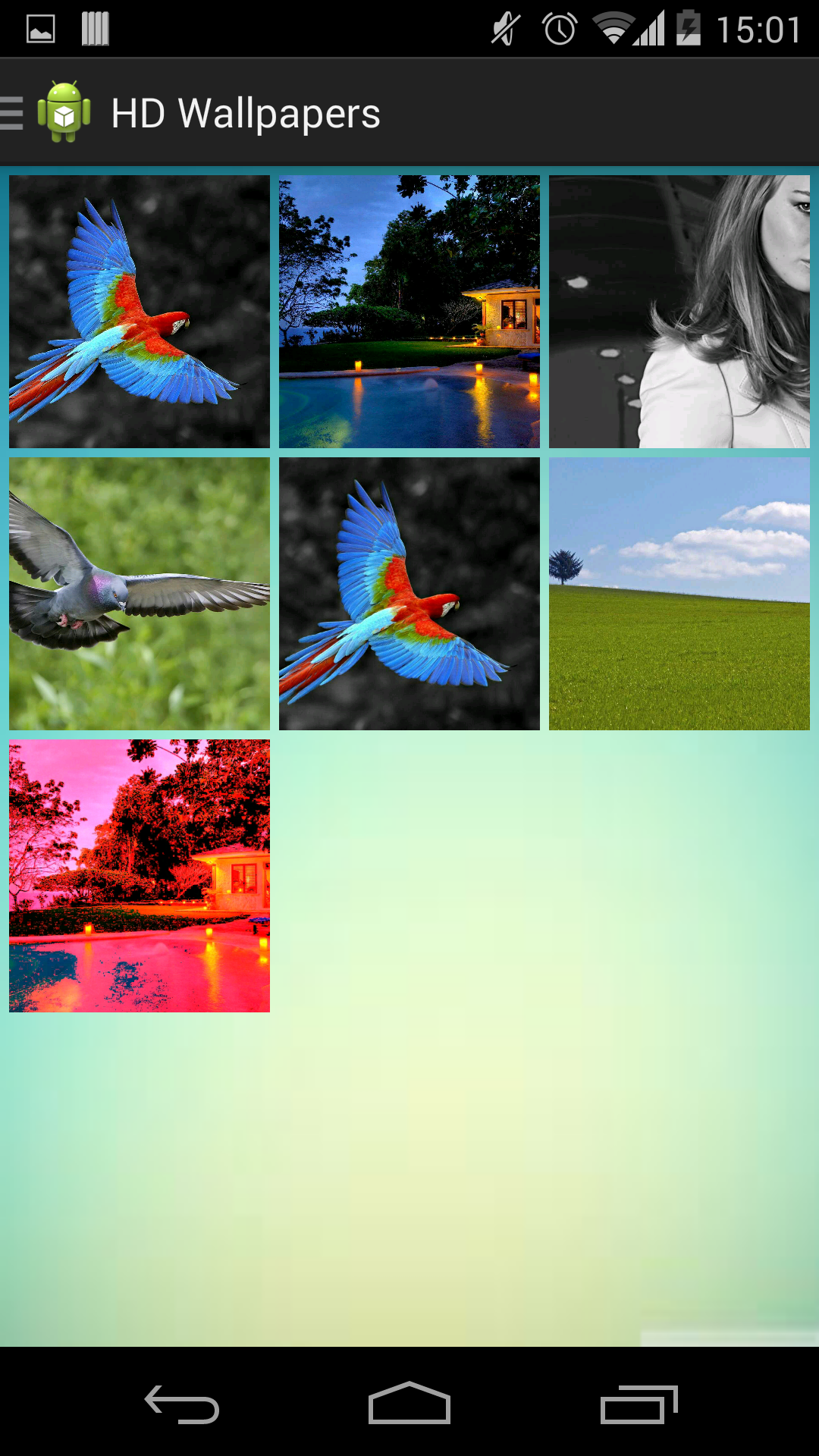
Task: Tap the Android robot app icon
Action: click(x=64, y=112)
